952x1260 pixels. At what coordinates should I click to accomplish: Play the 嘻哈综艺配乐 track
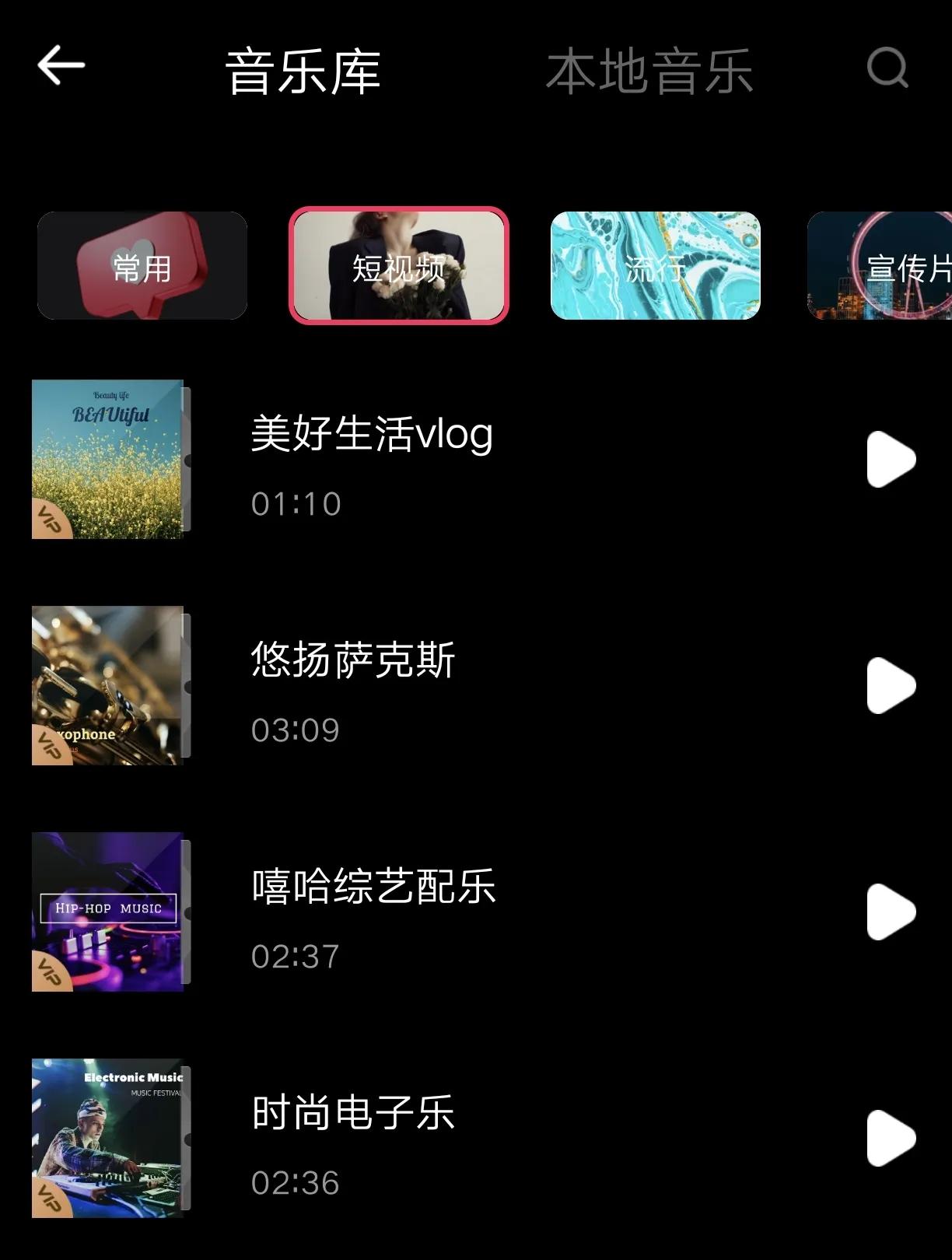[893, 910]
